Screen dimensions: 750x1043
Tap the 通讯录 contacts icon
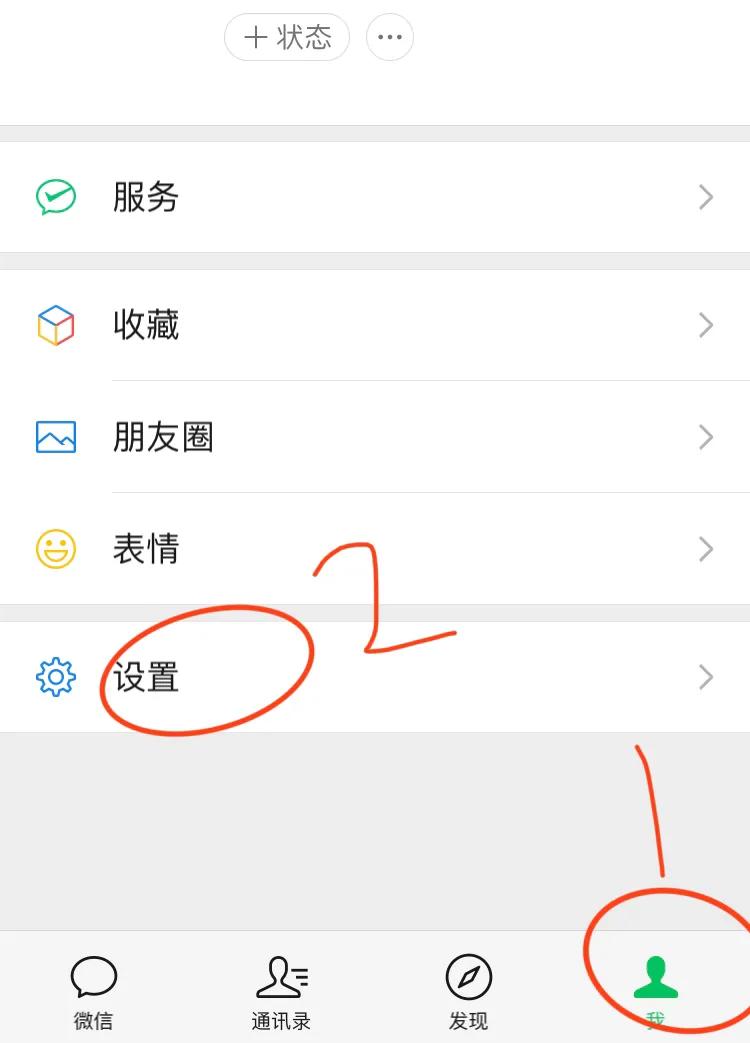(x=281, y=978)
